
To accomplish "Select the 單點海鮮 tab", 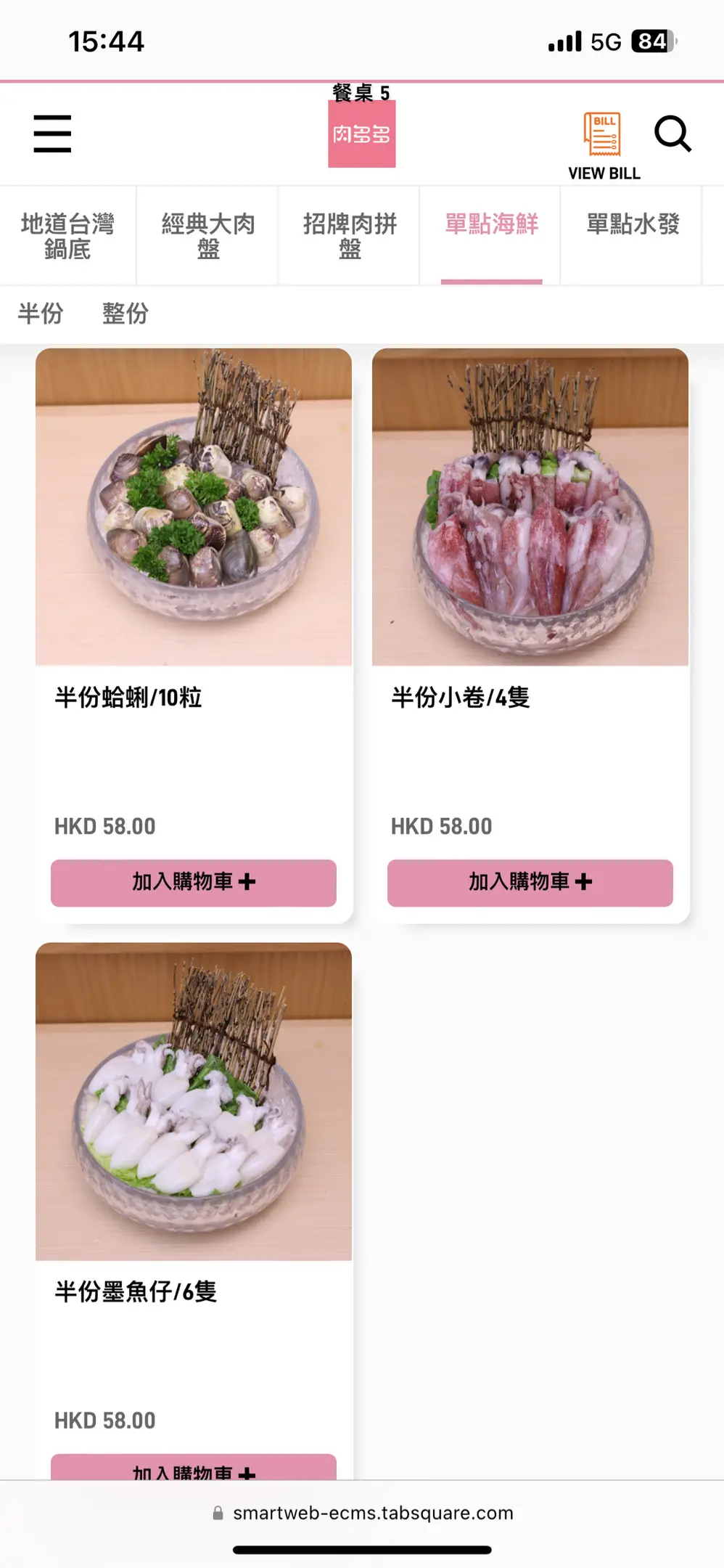I will pyautogui.click(x=491, y=225).
